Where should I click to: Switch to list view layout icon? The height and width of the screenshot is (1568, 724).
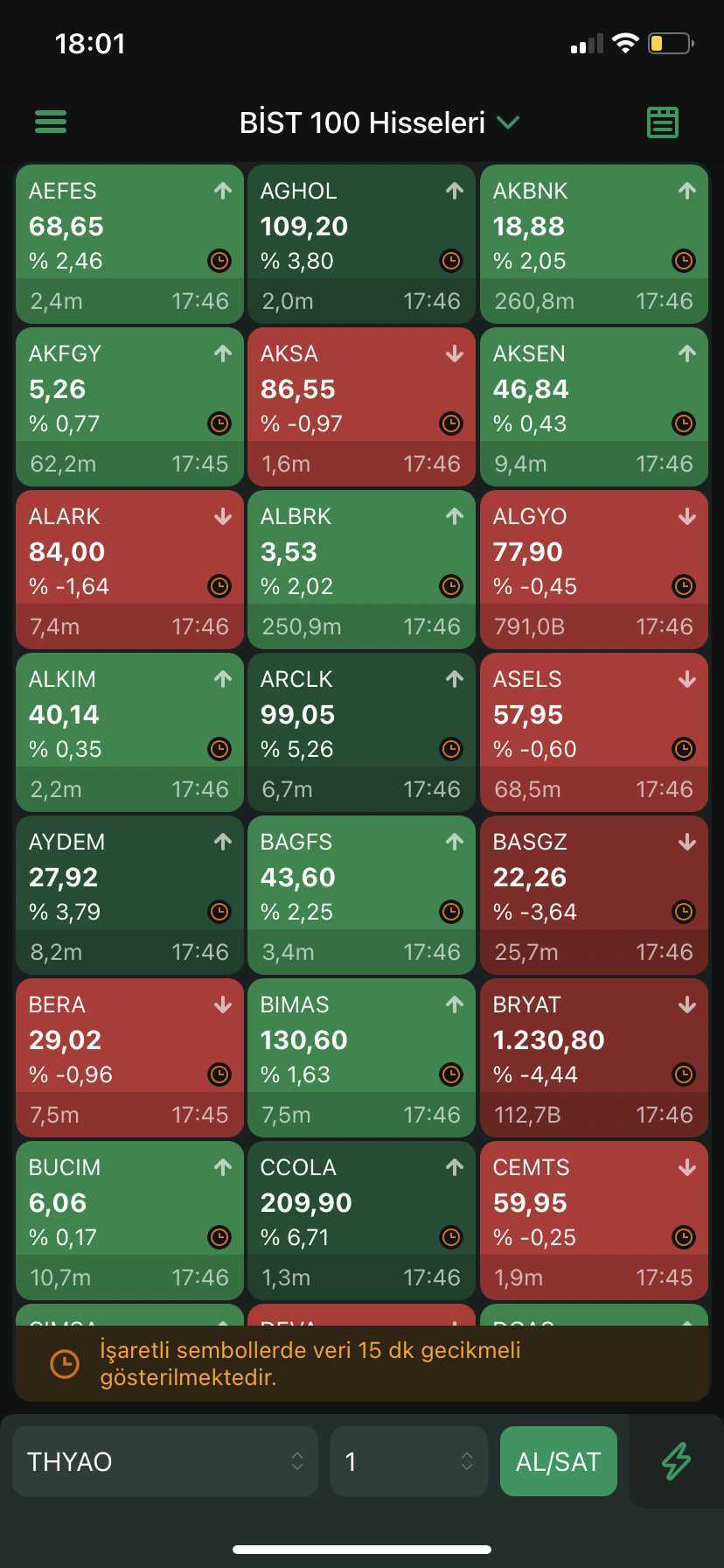point(663,122)
